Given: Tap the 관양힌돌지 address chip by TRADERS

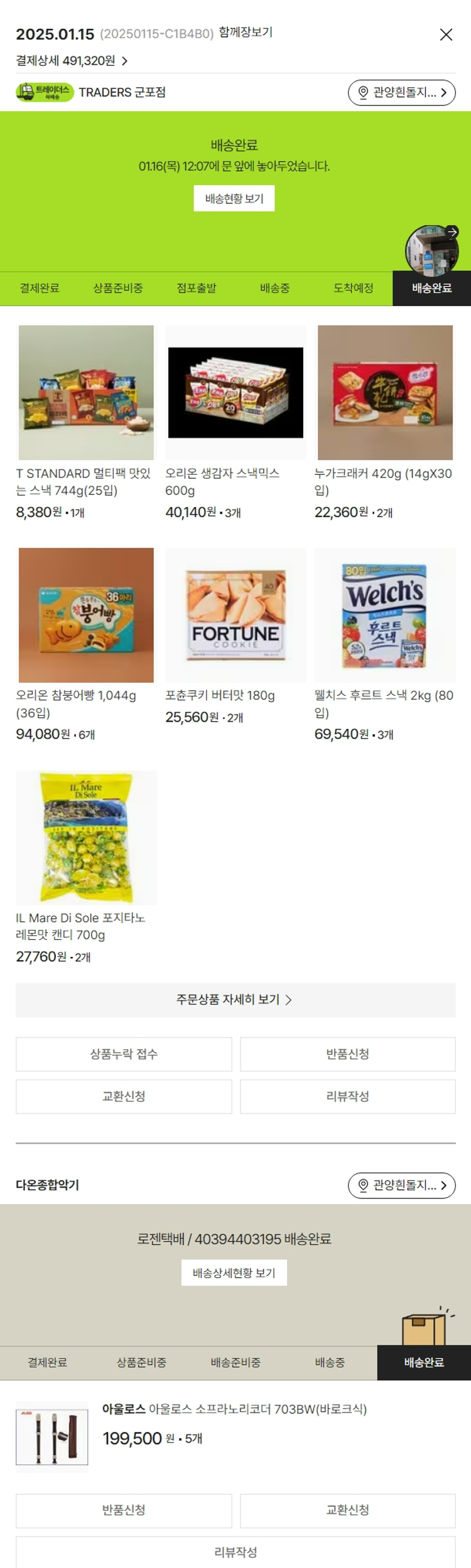Looking at the screenshot, I should point(401,93).
